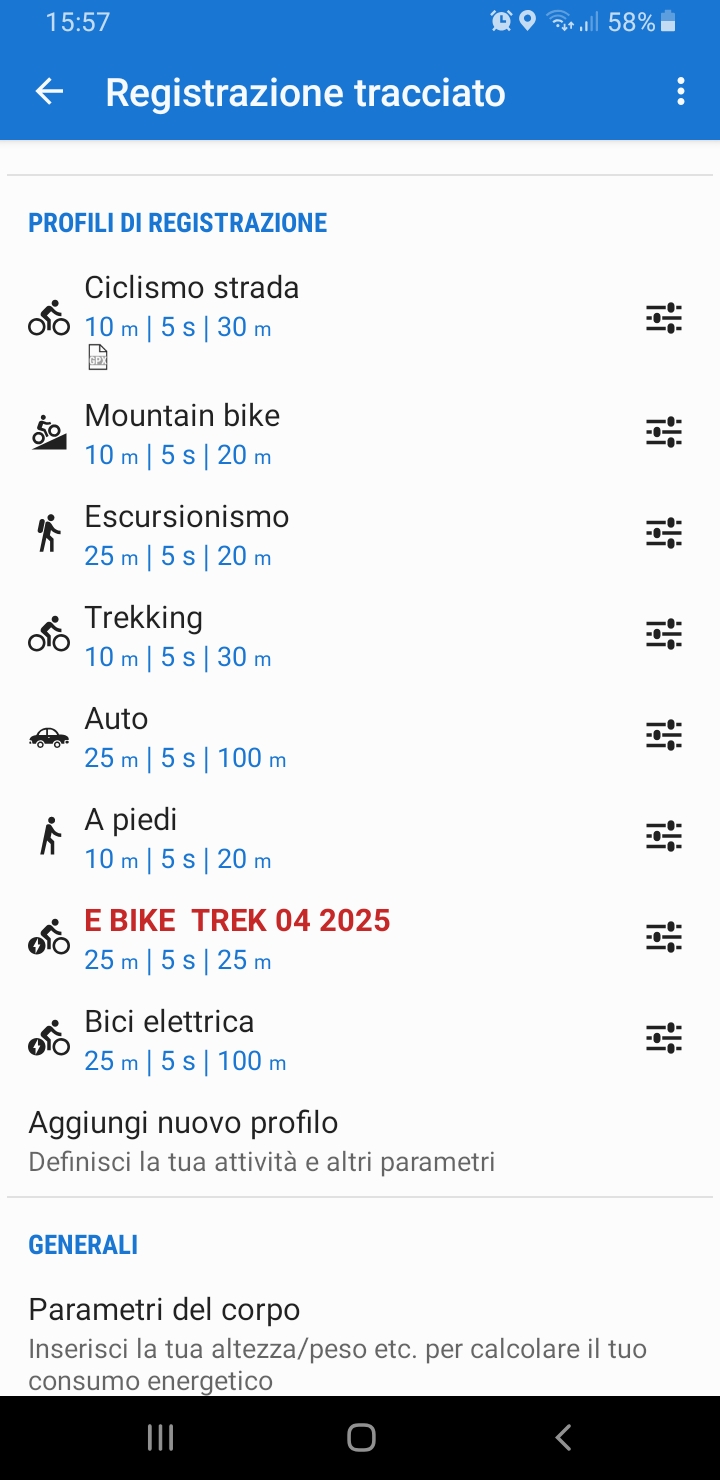Open Bici elettrica settings sliders
The image size is (720, 1480).
(x=664, y=1038)
